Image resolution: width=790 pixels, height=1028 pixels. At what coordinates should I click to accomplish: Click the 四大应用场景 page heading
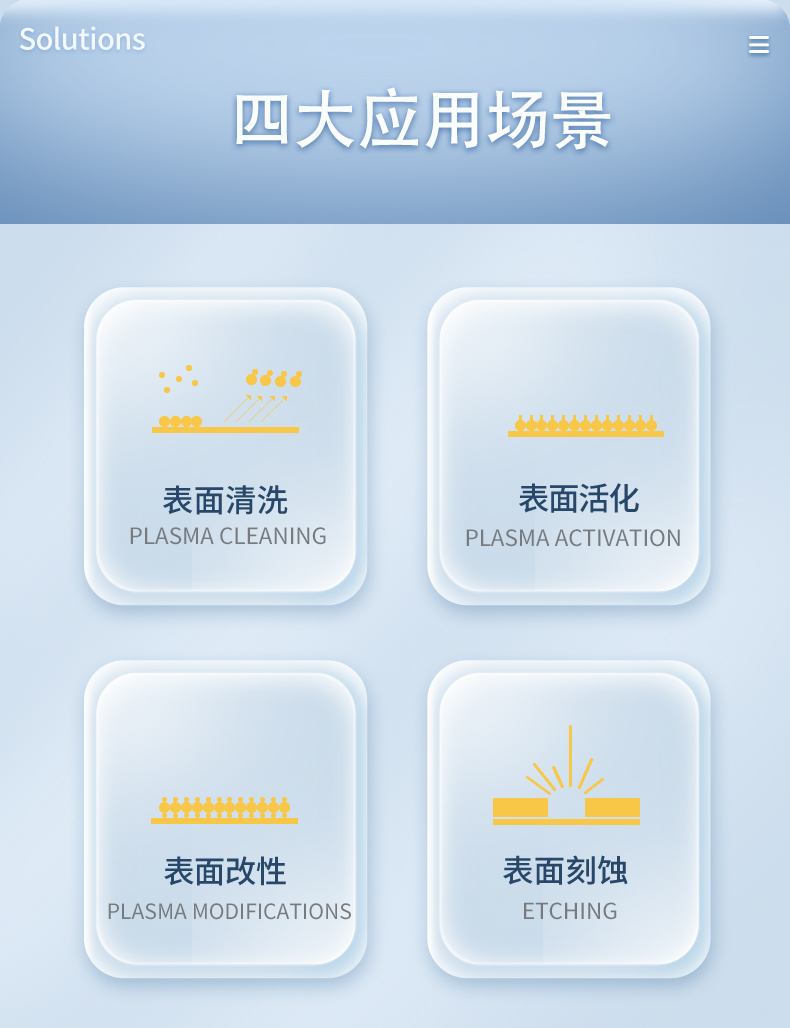point(421,118)
